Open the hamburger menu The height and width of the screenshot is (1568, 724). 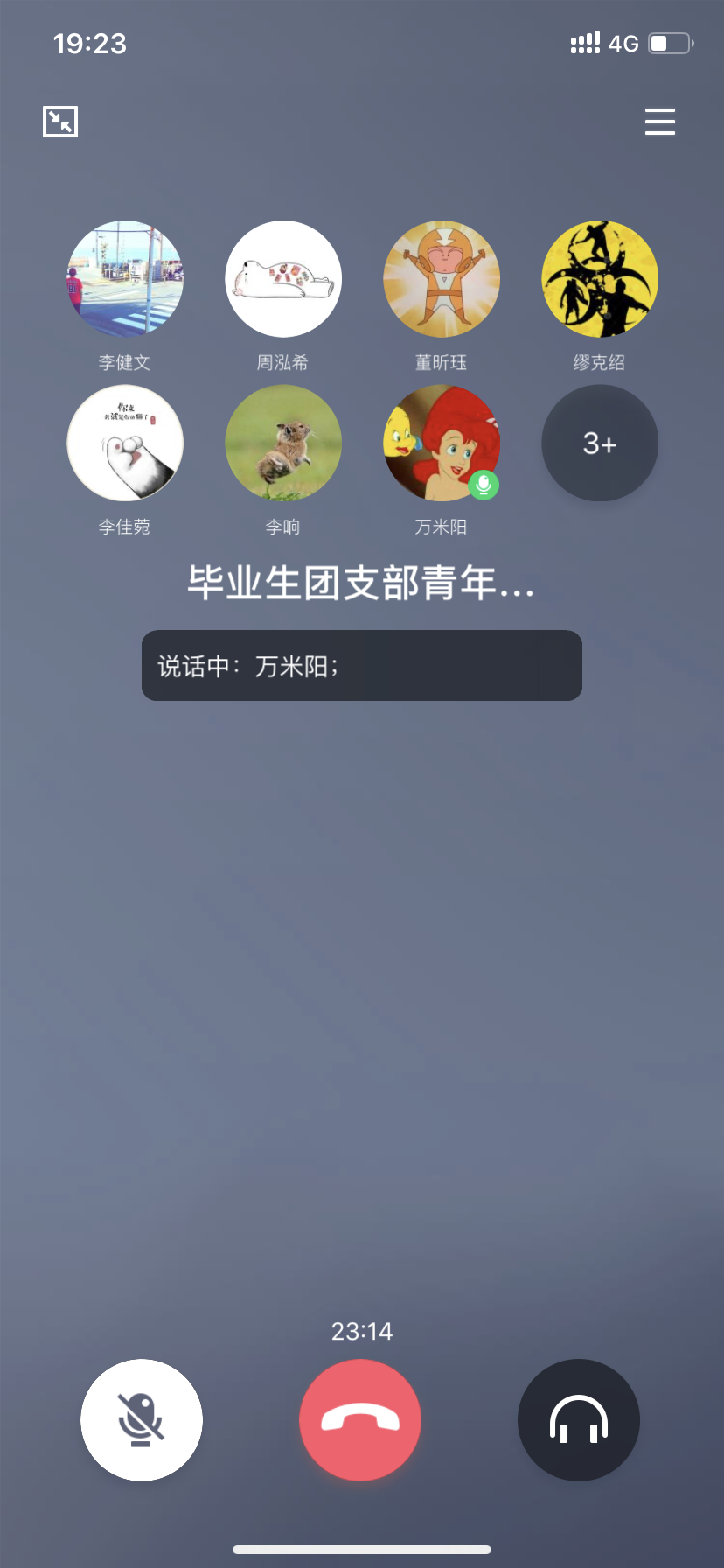click(660, 122)
